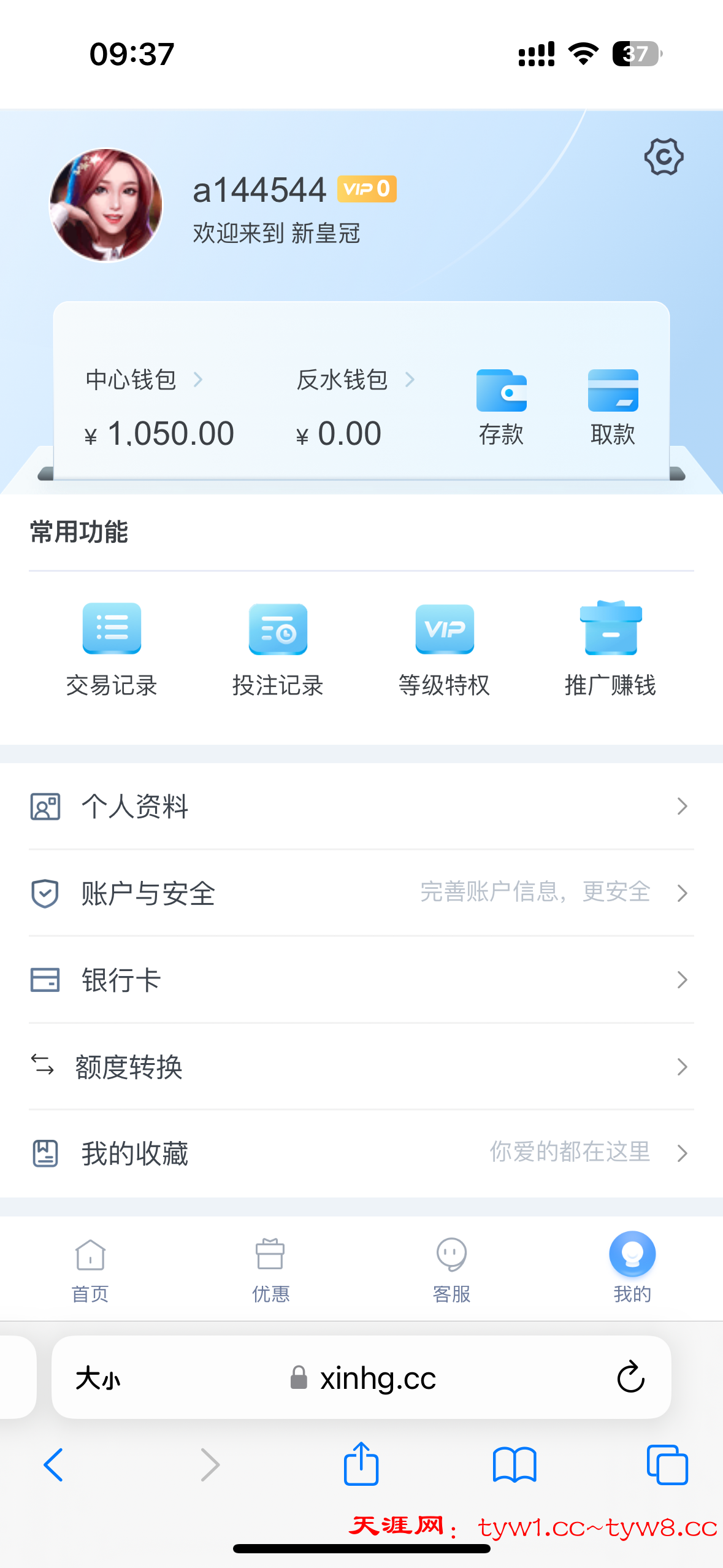Open 账户与安全 settings row
The width and height of the screenshot is (723, 1568).
click(x=361, y=893)
